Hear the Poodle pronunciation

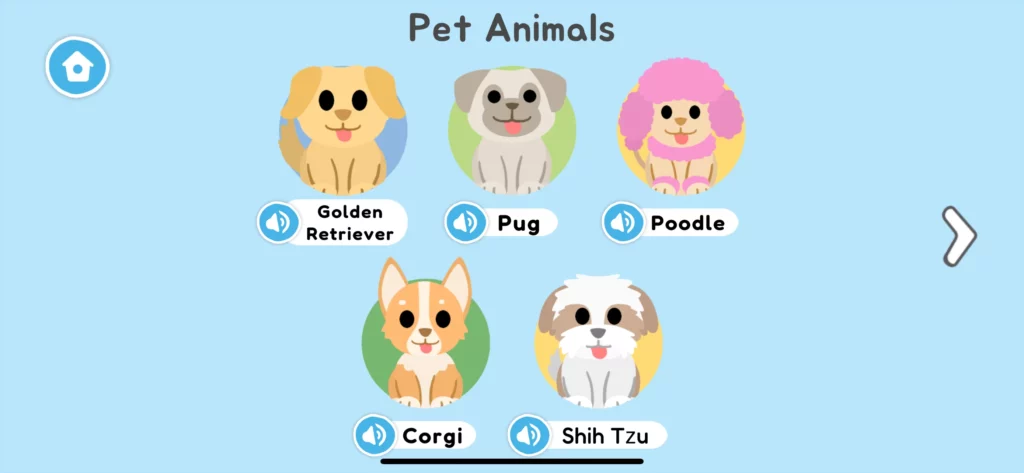[x=622, y=222]
